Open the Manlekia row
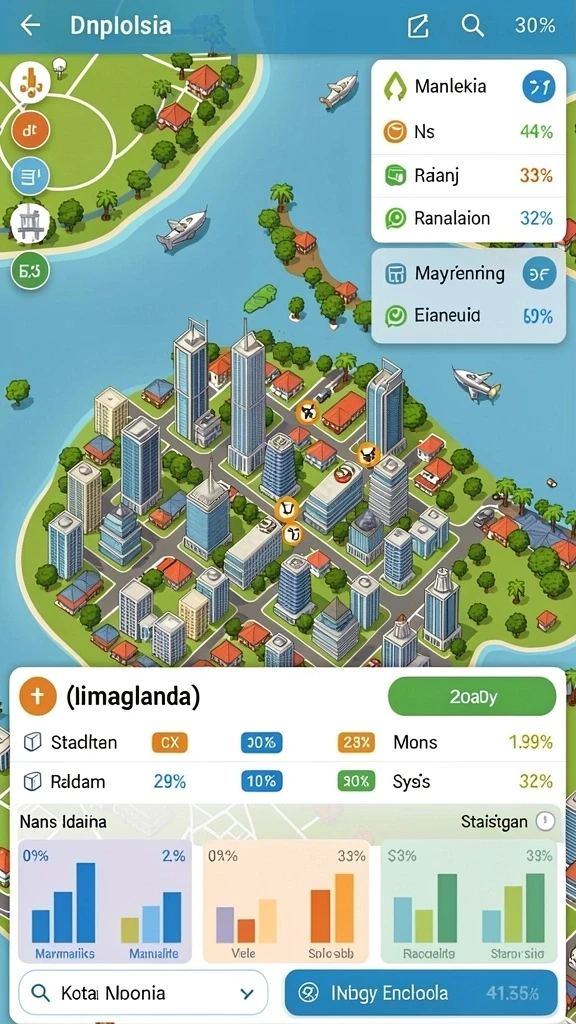The image size is (576, 1024). (x=468, y=86)
